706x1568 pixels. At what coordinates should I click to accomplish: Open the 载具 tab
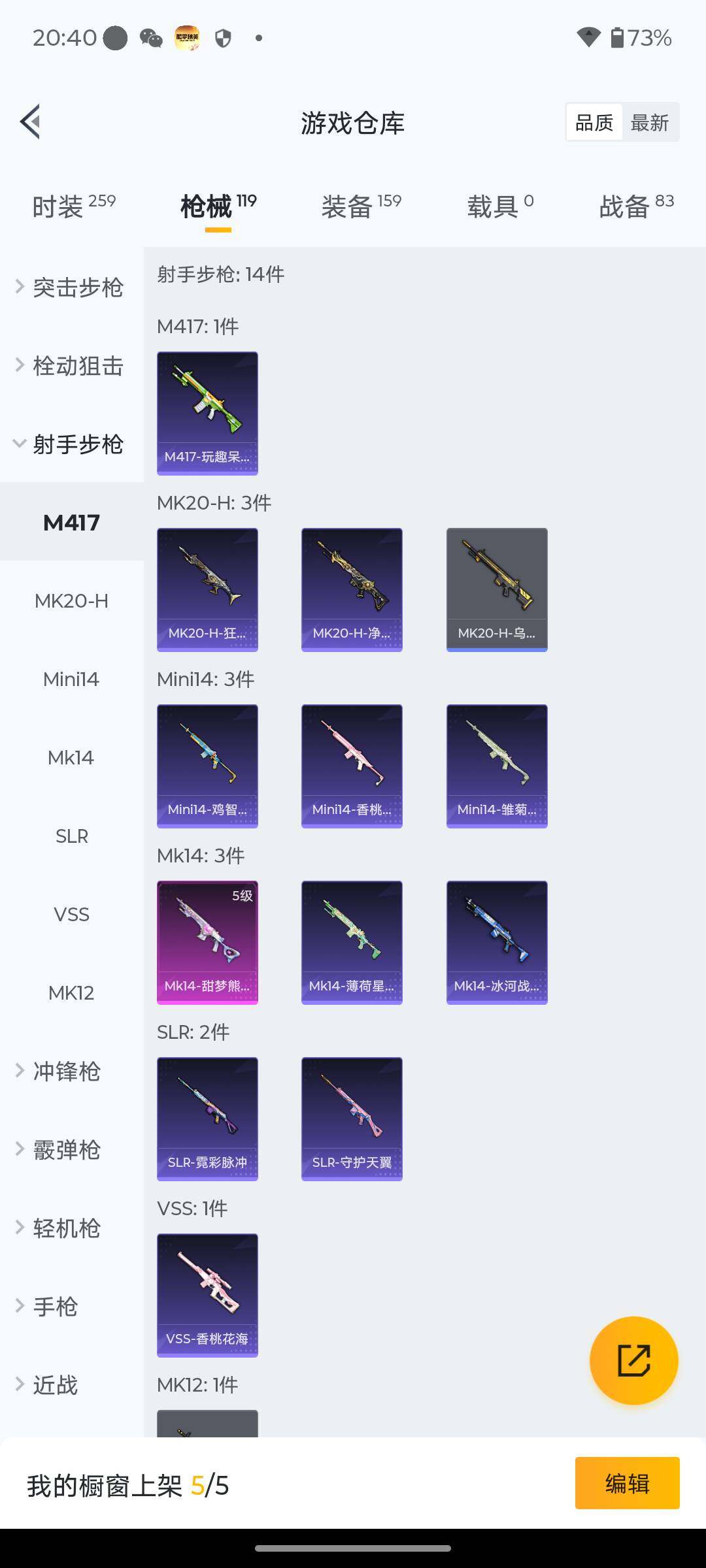500,206
